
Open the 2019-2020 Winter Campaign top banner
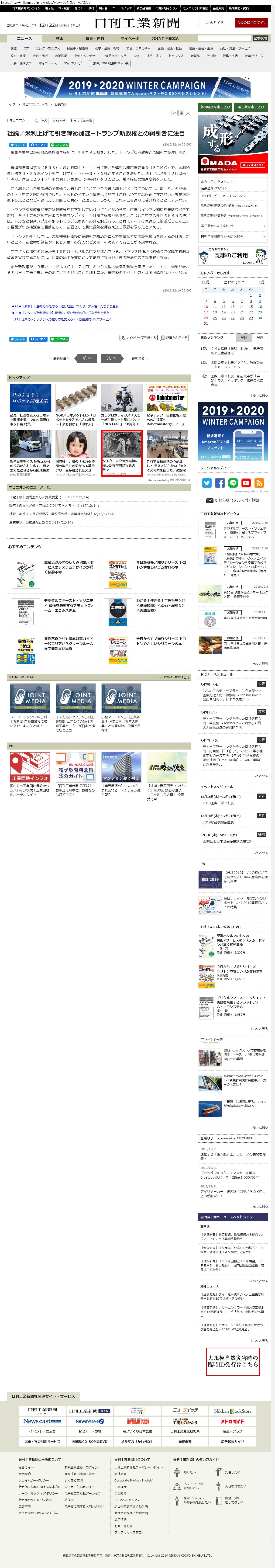click(137, 87)
